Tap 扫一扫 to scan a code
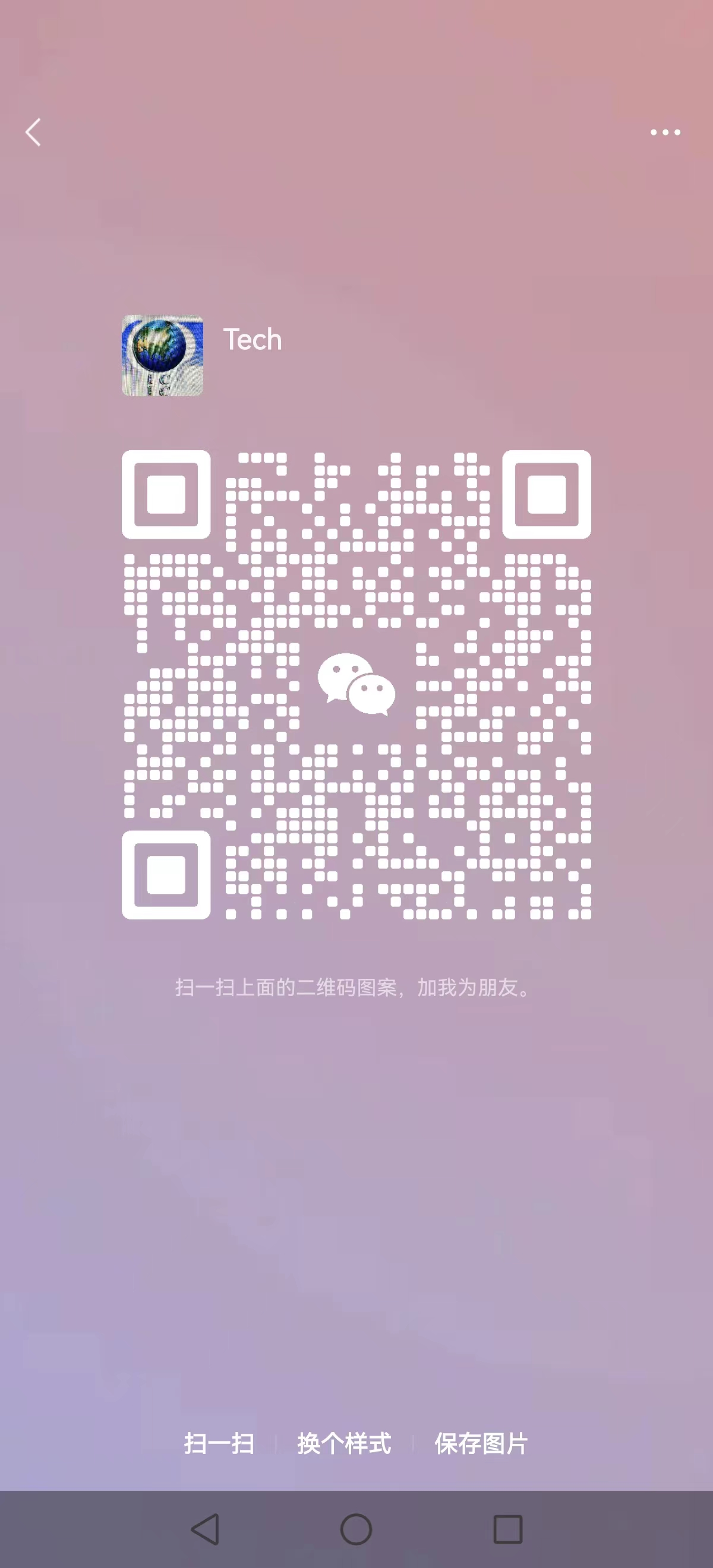This screenshot has height=1568, width=713. coord(219,1443)
